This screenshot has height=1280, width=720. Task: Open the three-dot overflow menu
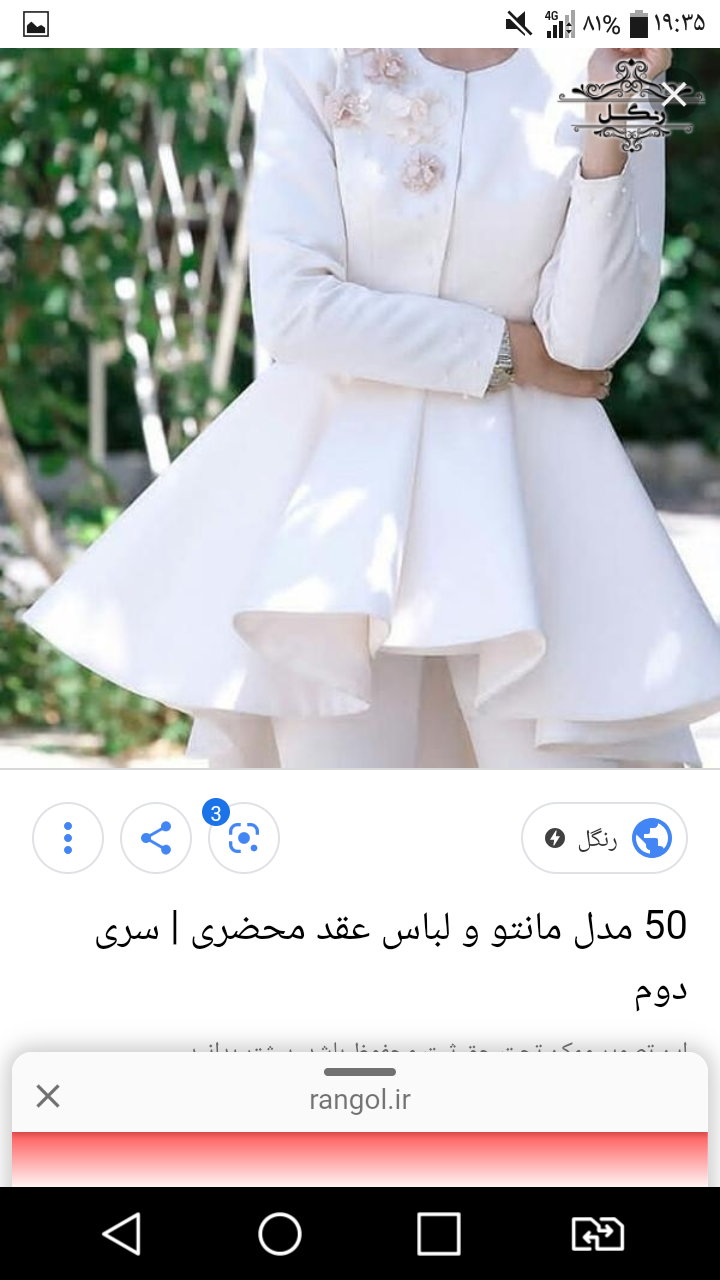click(68, 837)
